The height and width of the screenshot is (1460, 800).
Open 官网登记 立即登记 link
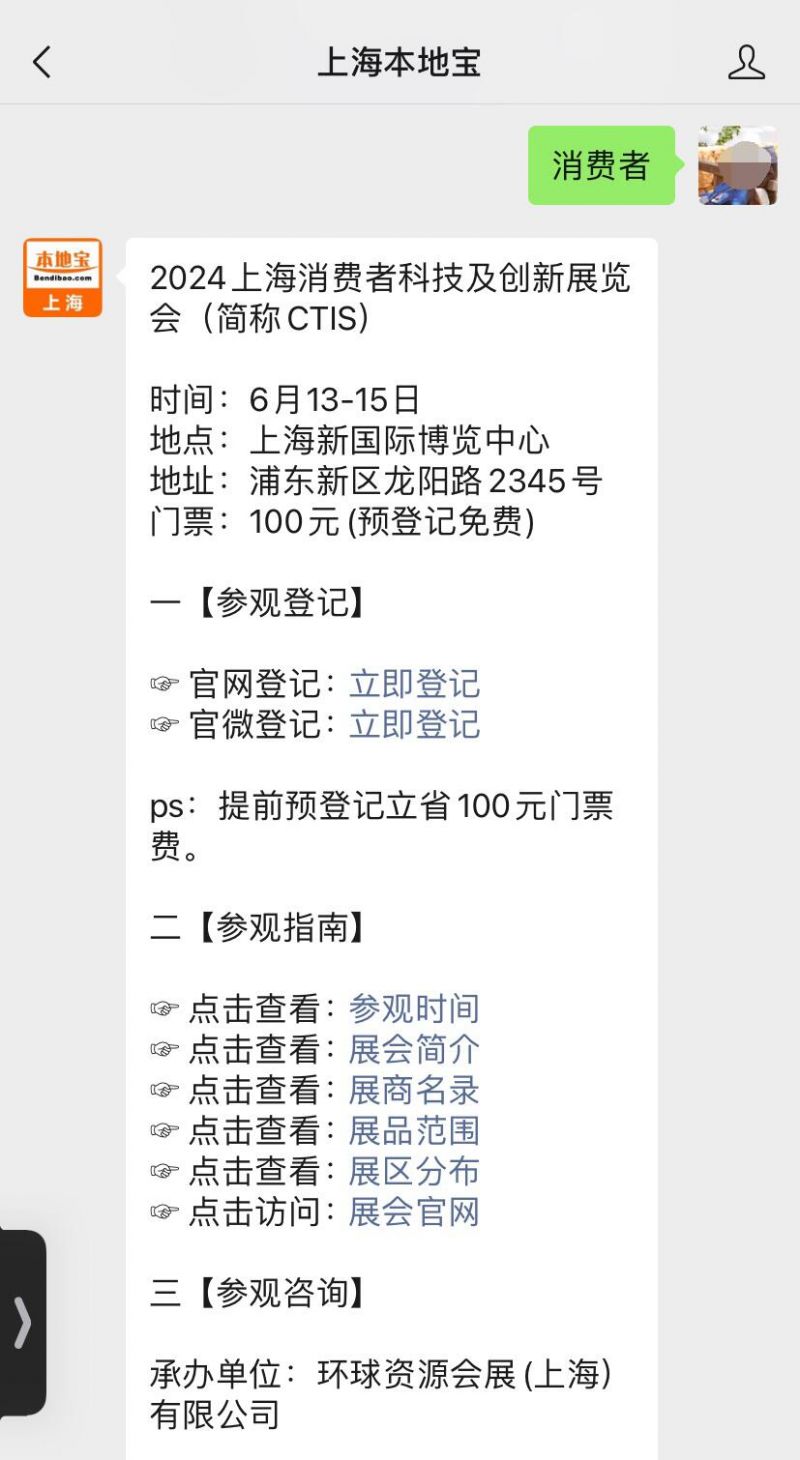tap(414, 684)
